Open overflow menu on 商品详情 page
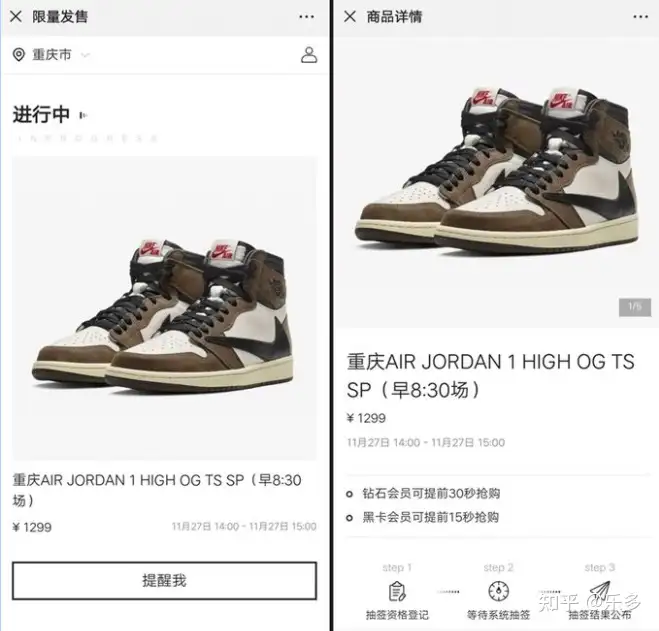 (637, 17)
